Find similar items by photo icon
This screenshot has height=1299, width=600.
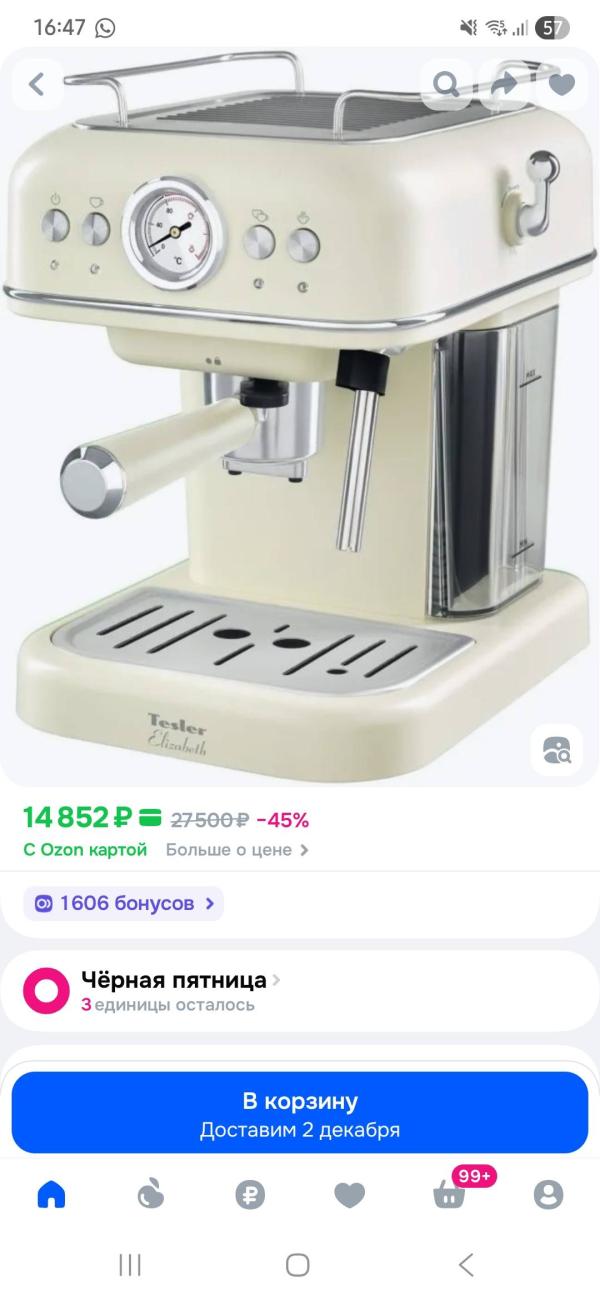click(556, 749)
